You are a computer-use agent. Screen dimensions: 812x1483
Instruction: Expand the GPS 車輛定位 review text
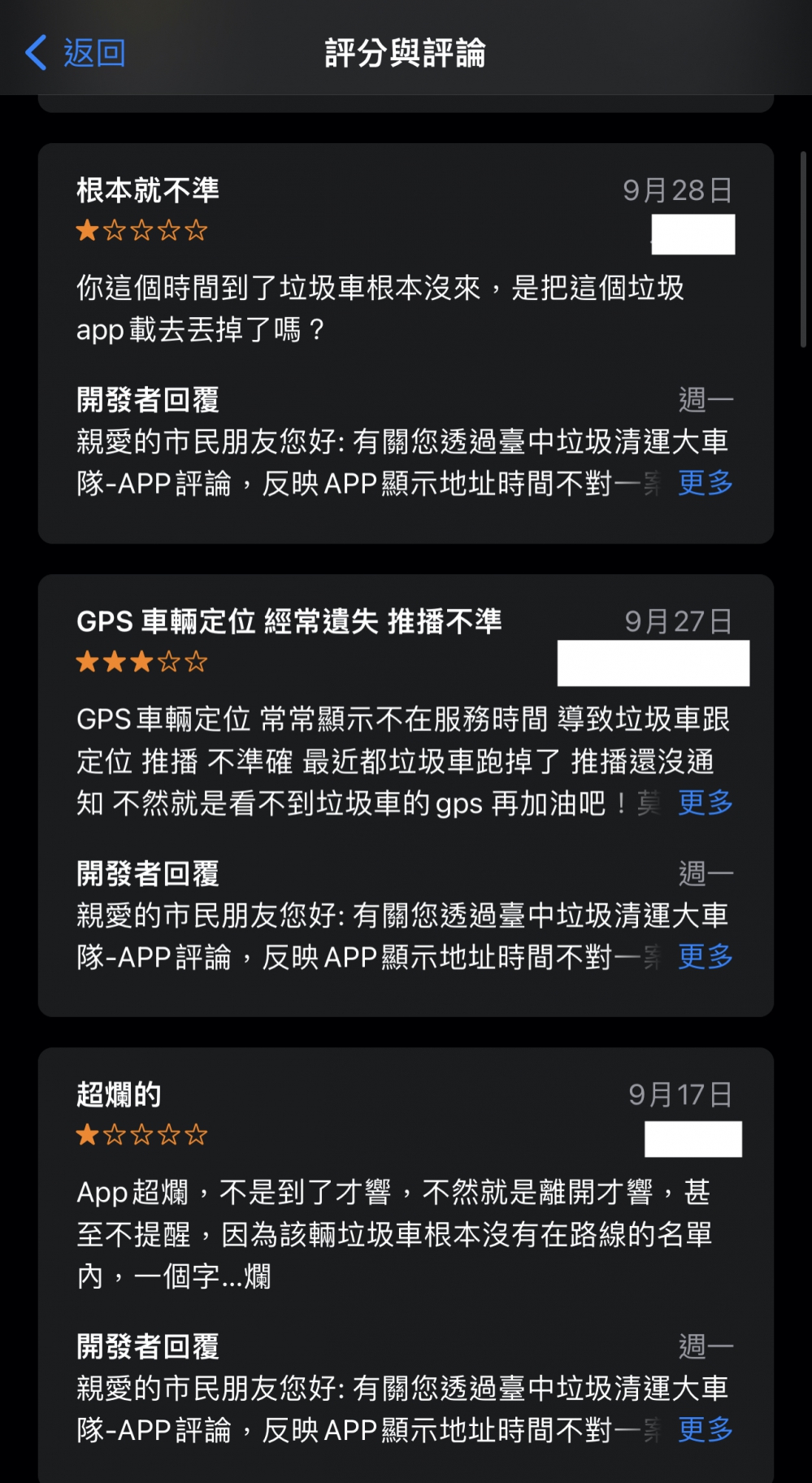point(705,802)
